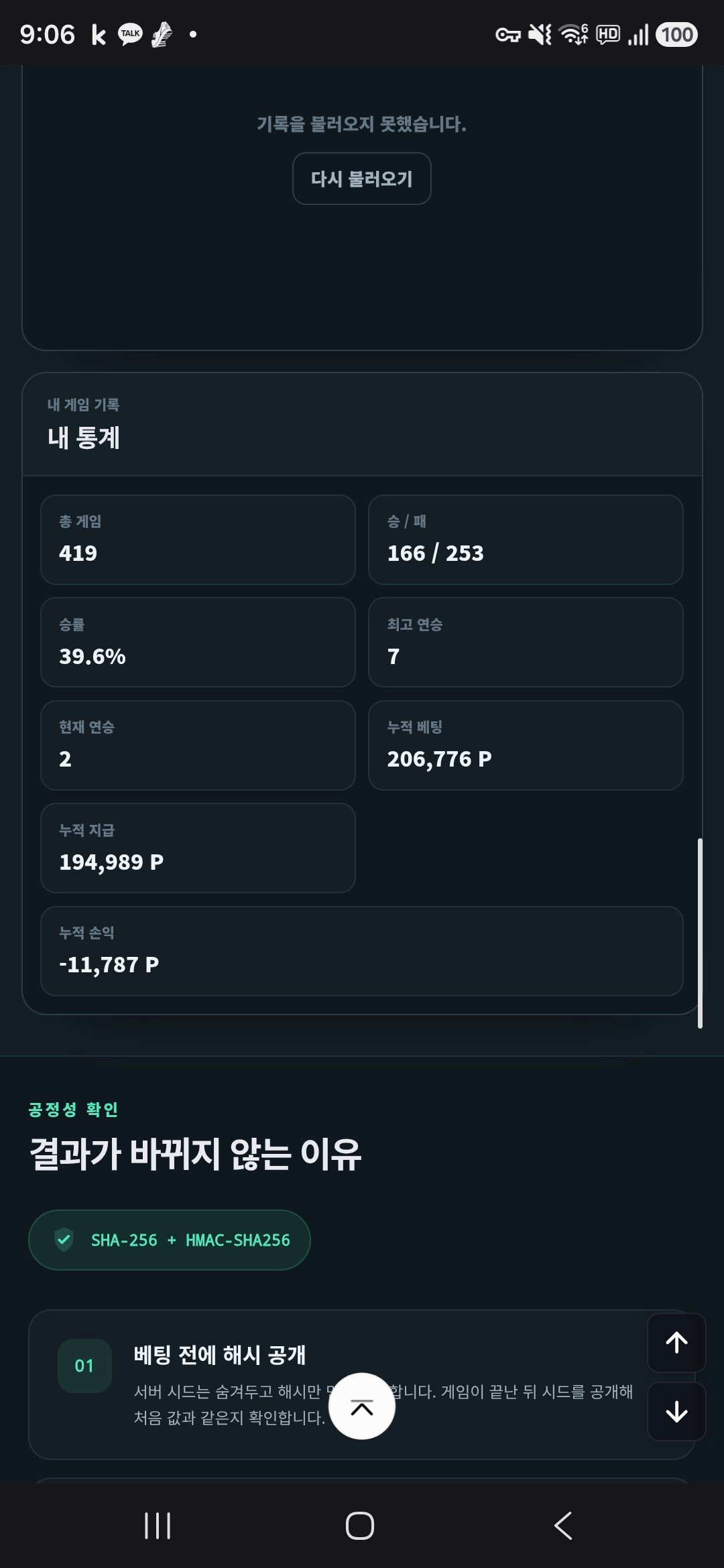Tap the up arrow button

(676, 1342)
